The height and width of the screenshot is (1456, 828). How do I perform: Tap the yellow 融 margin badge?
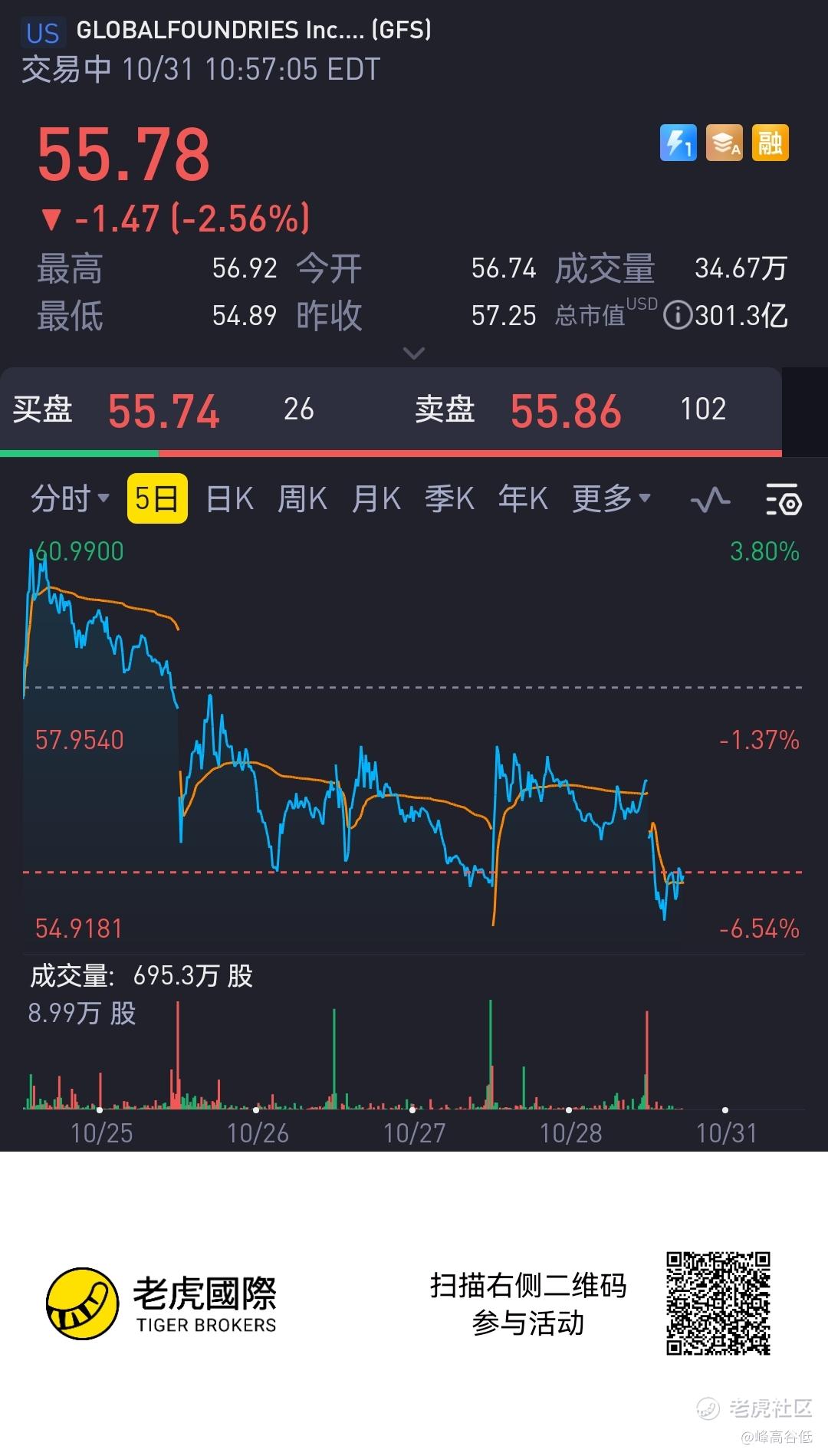click(x=770, y=143)
